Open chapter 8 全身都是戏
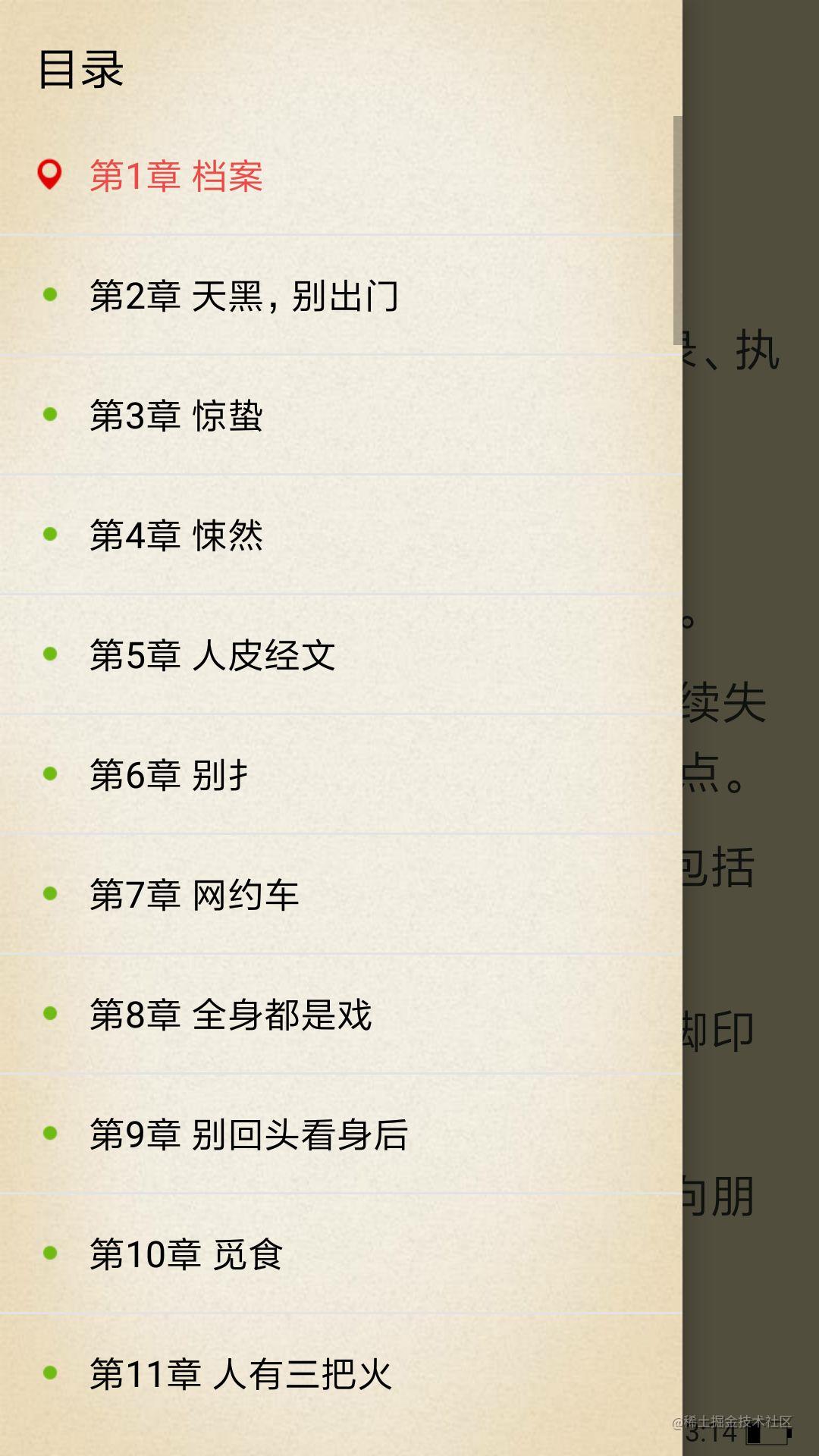 (x=231, y=1015)
